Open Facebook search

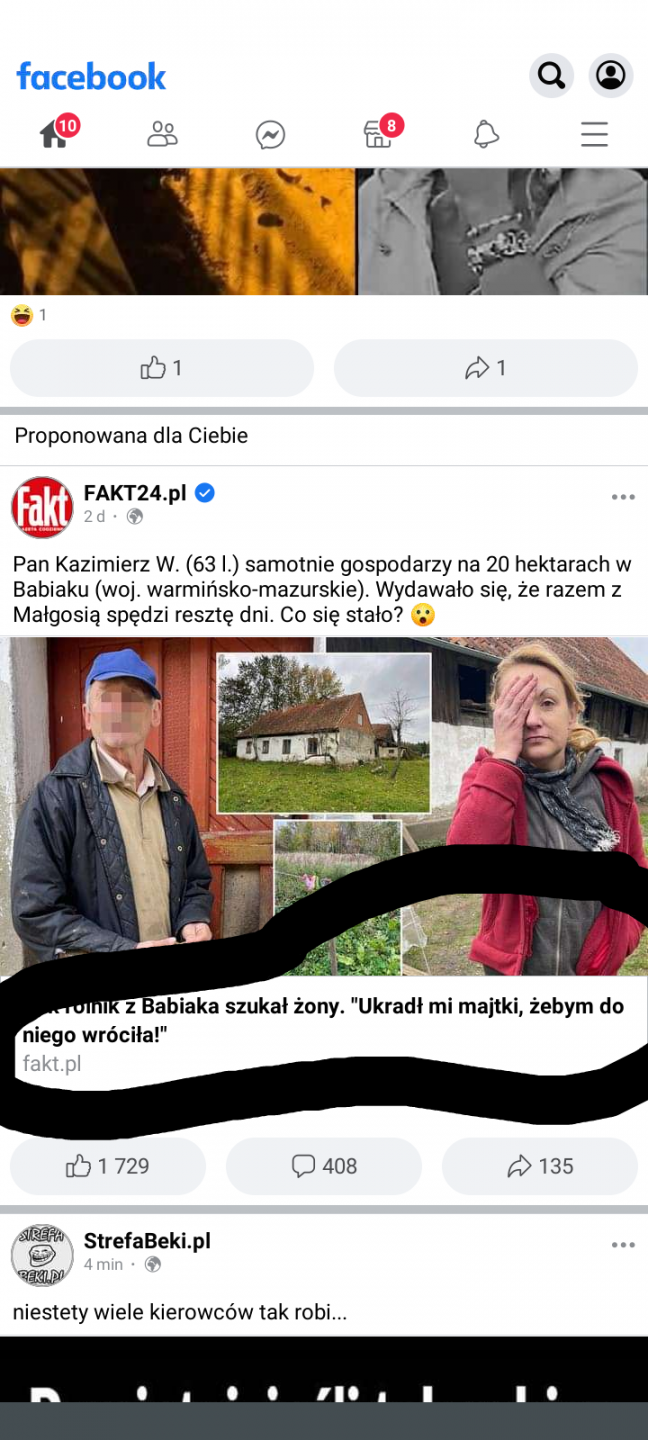click(x=551, y=75)
